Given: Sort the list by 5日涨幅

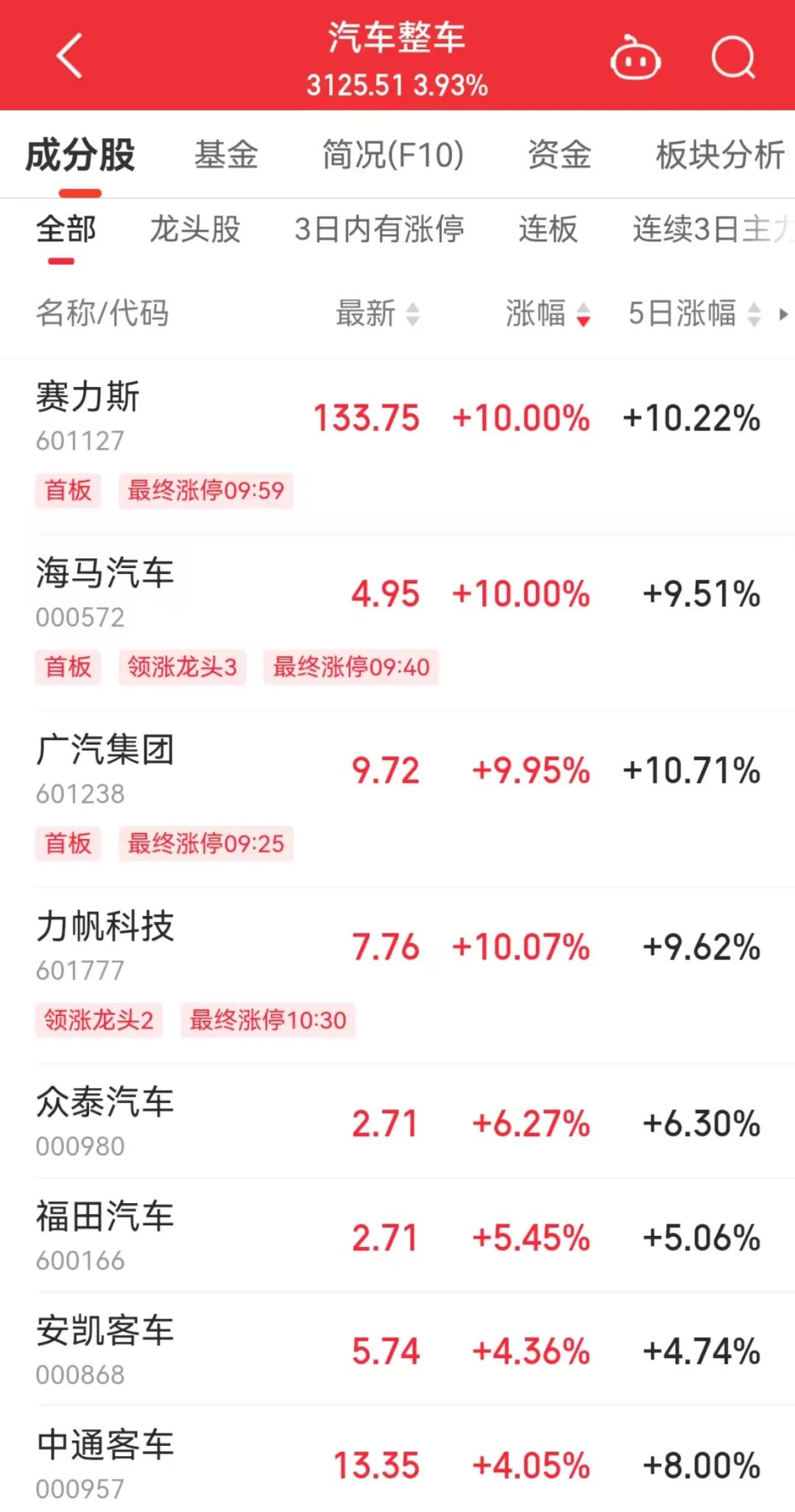Looking at the screenshot, I should [x=693, y=314].
